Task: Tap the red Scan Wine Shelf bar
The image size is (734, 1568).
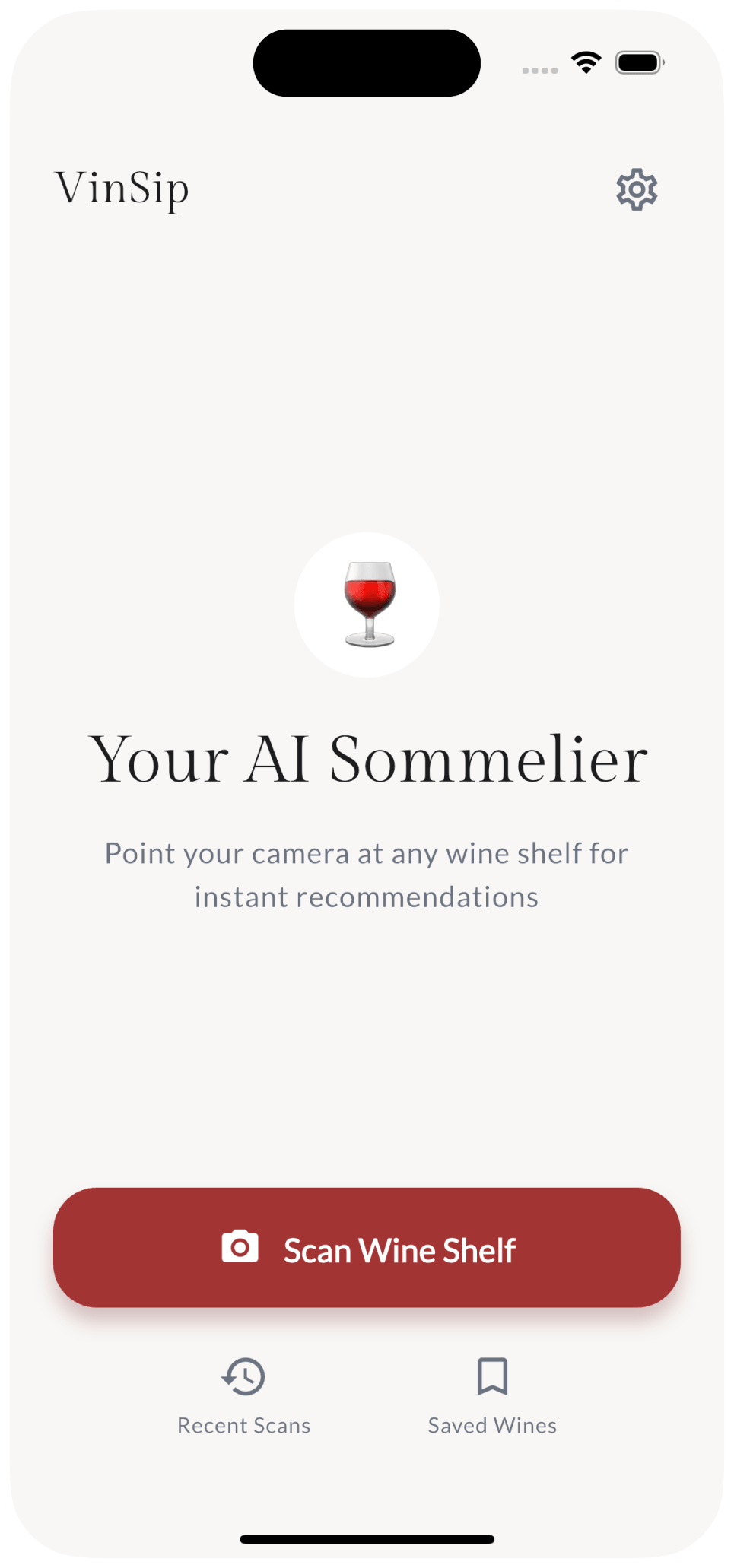Action: click(367, 1247)
